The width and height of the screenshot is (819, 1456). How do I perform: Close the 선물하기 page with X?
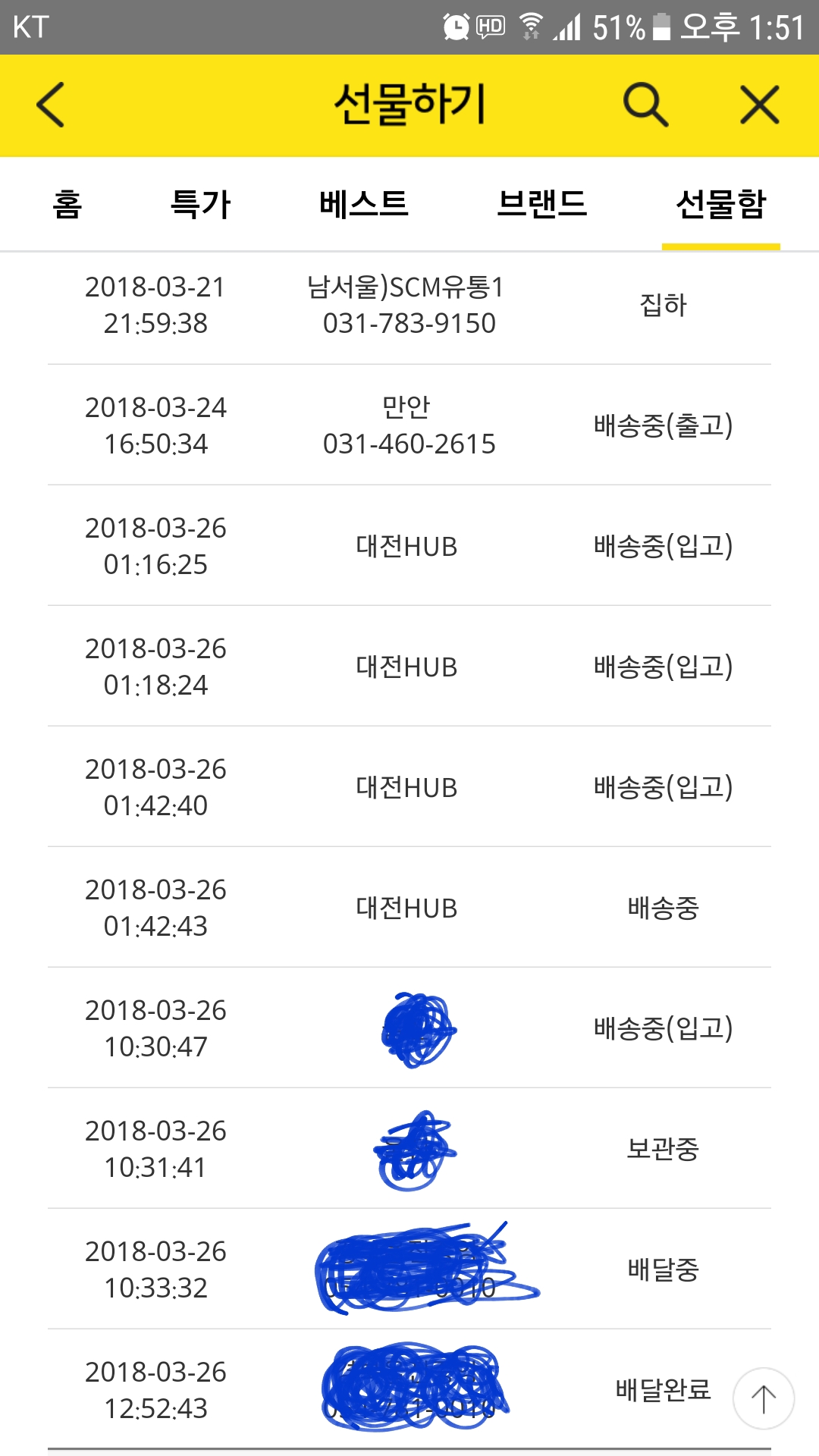760,105
